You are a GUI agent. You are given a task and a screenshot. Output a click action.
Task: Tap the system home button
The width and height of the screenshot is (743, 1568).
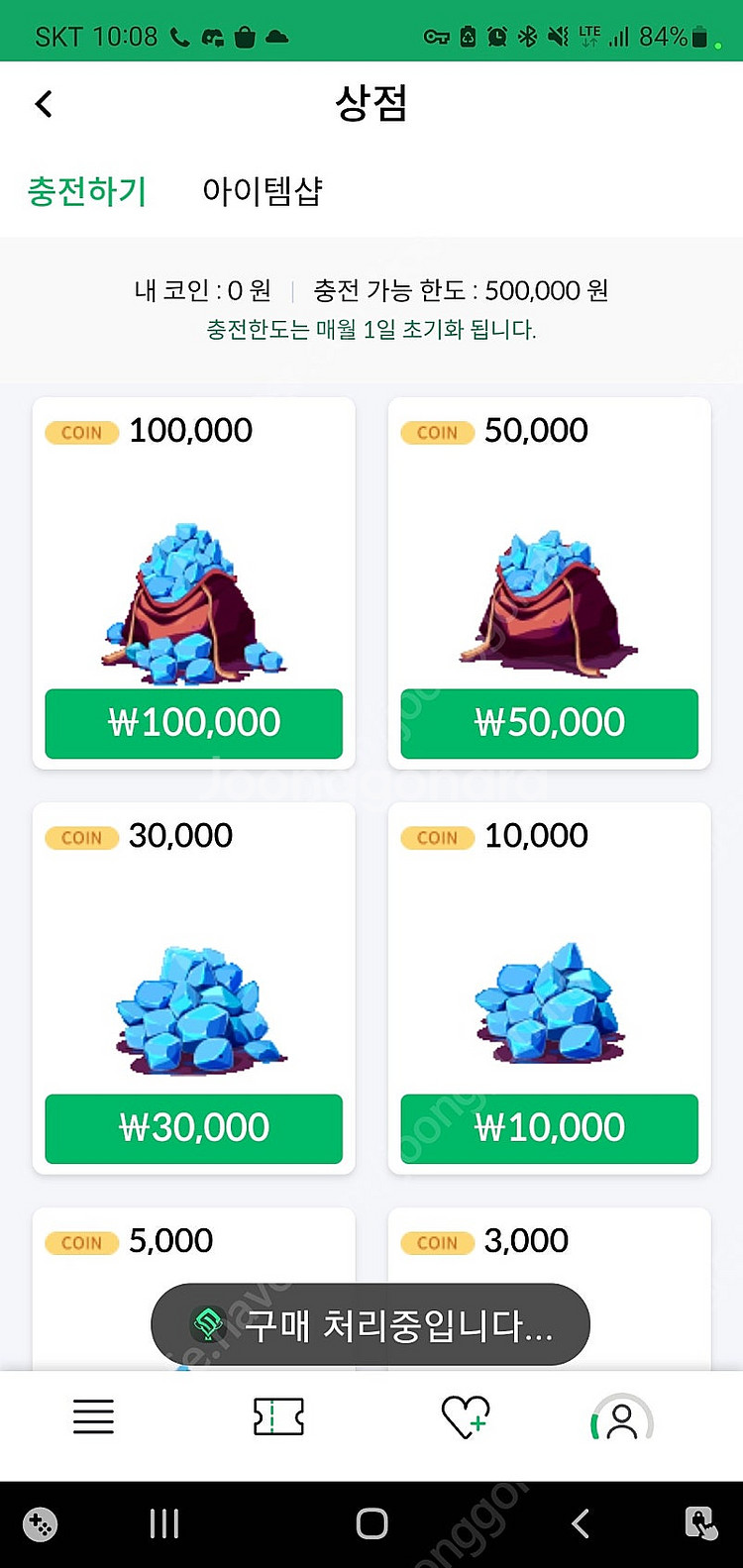(x=371, y=1523)
